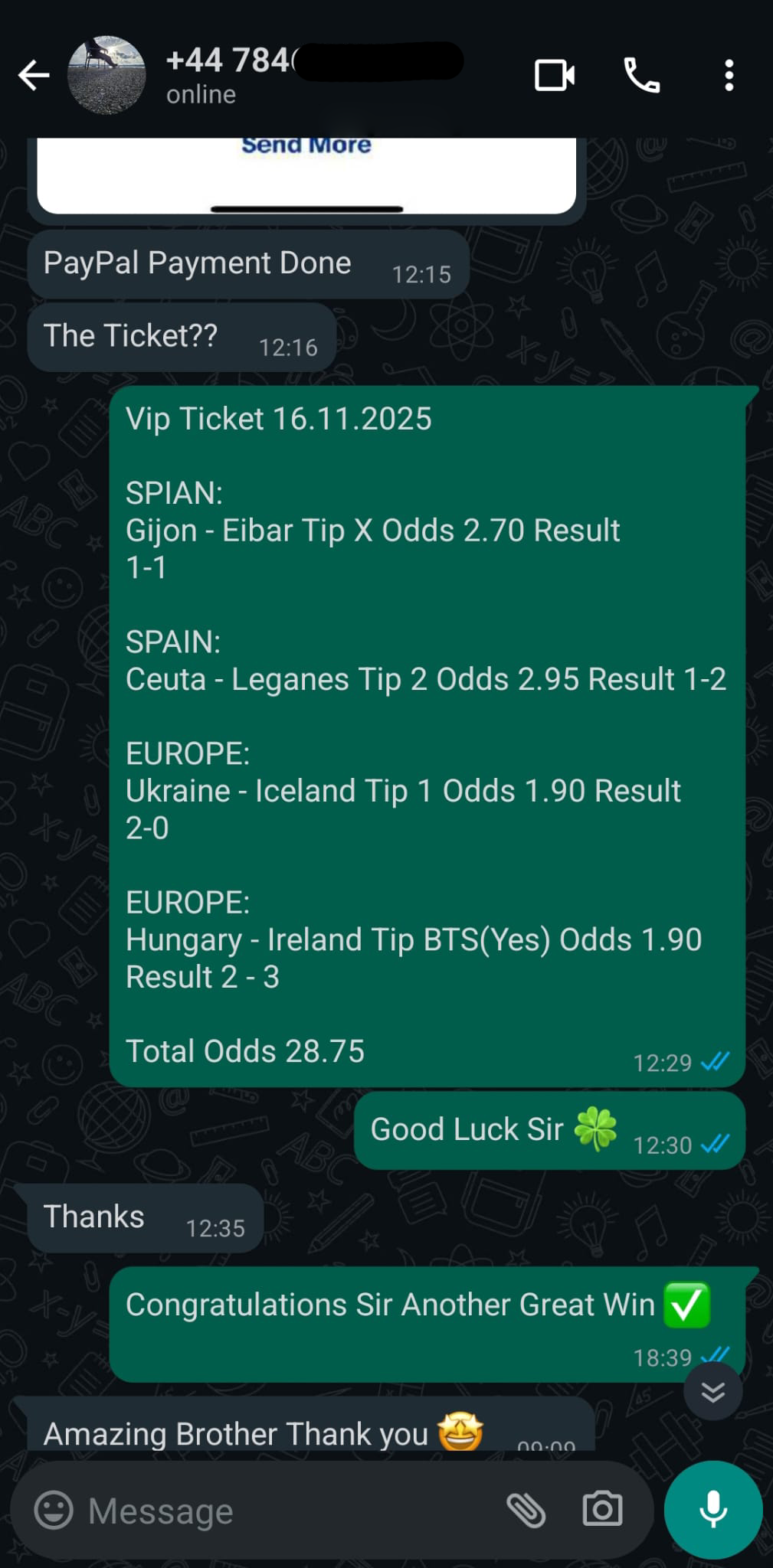Start a video call with this contact
This screenshot has height=1568, width=773.
point(554,75)
